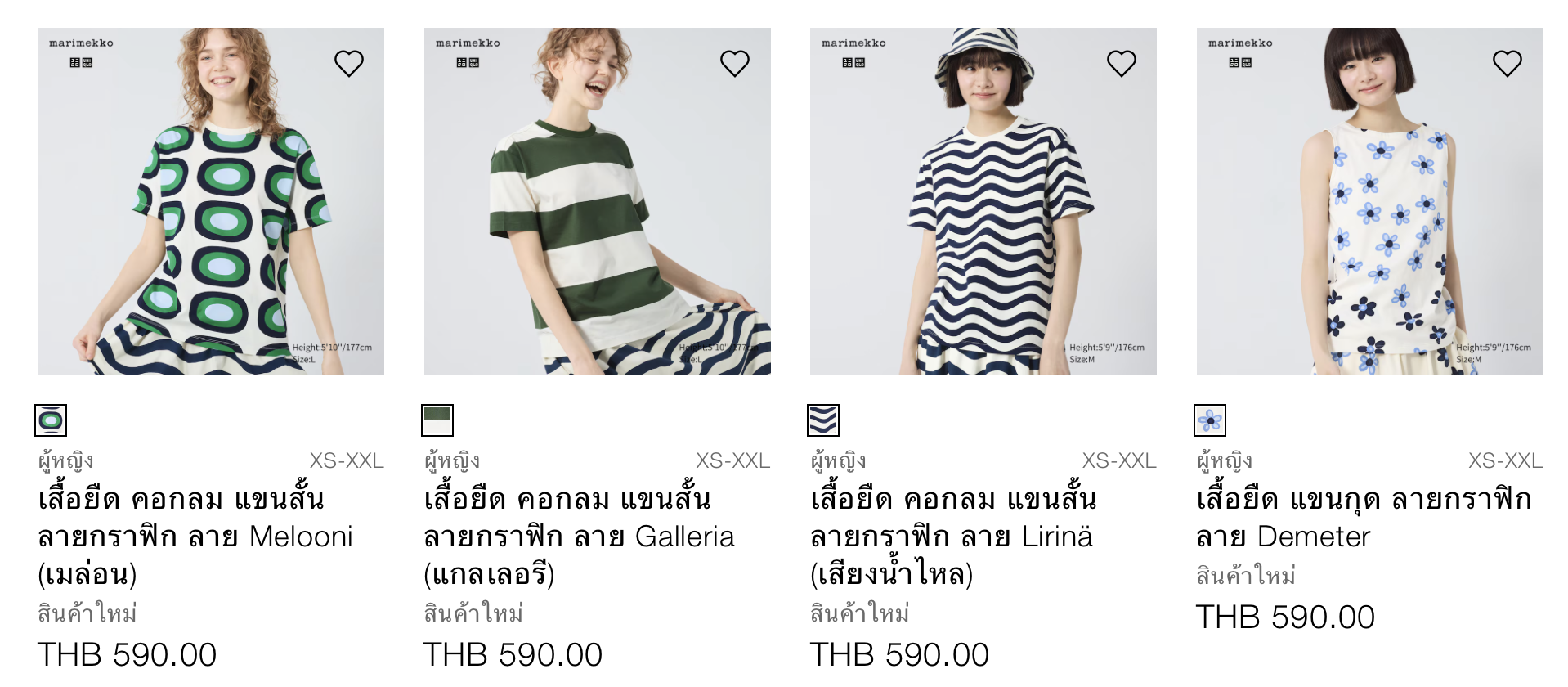
Task: Select the Melooni green circle pattern swatch
Action: click(51, 420)
